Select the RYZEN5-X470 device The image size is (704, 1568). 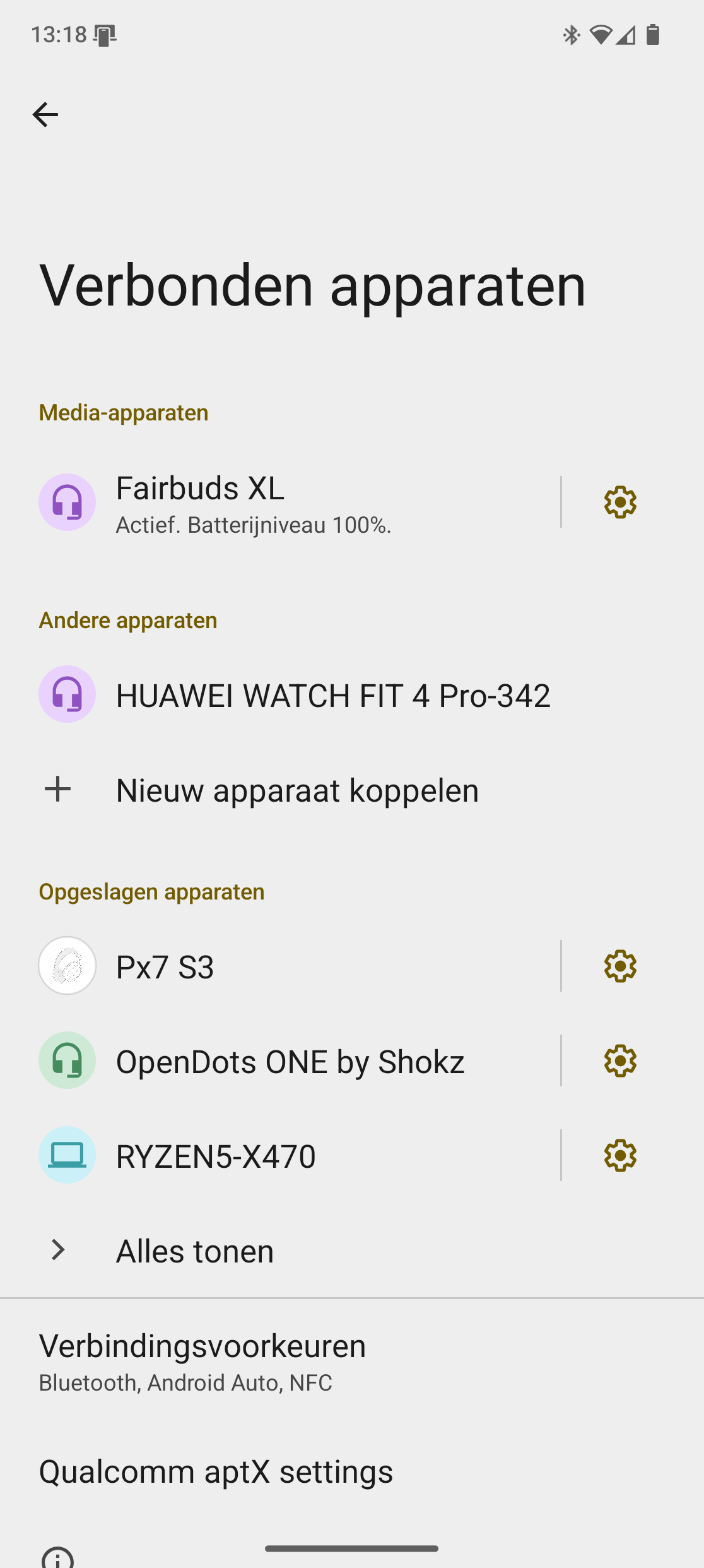pos(284,1156)
